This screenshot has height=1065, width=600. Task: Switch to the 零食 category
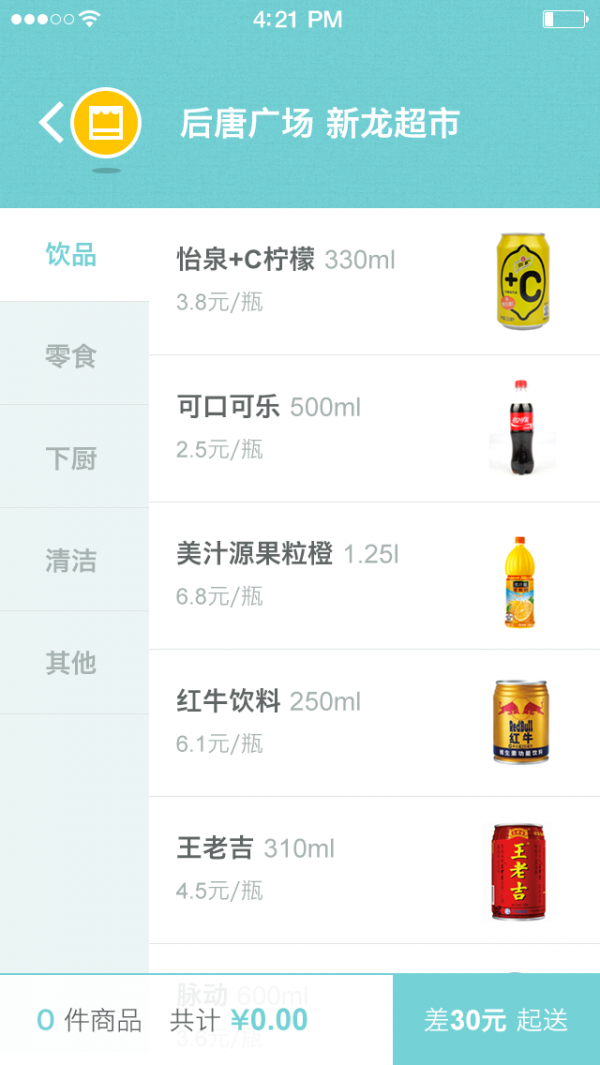click(72, 355)
